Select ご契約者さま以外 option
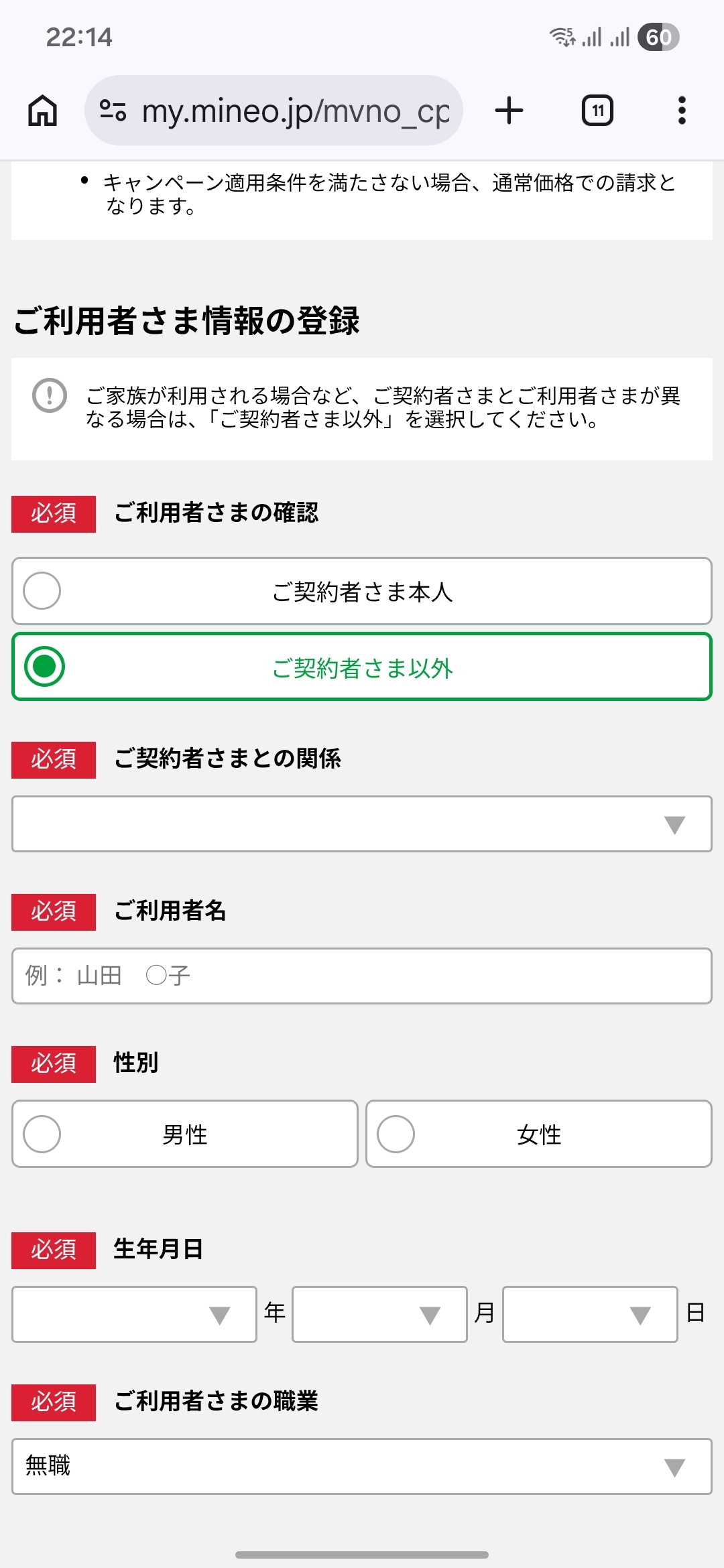Image resolution: width=724 pixels, height=1568 pixels. [362, 667]
